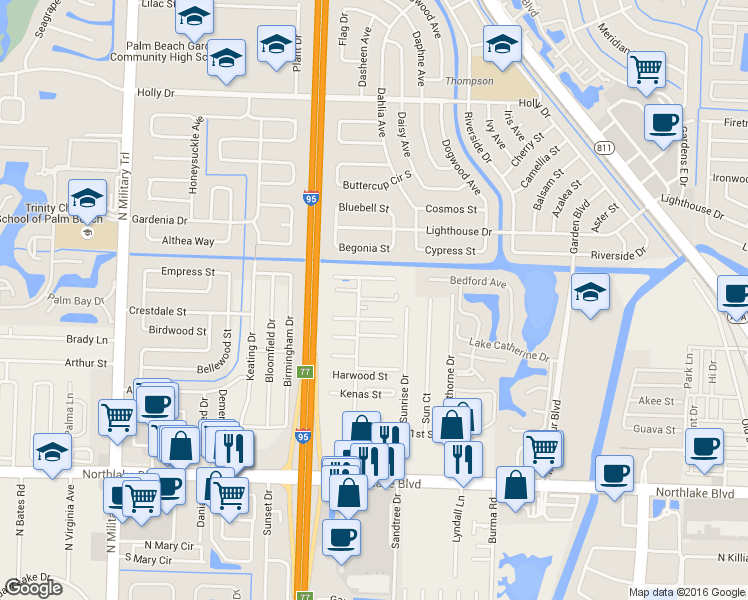Select the school pin near Bedford Ave
Image resolution: width=748 pixels, height=600 pixels.
click(590, 293)
